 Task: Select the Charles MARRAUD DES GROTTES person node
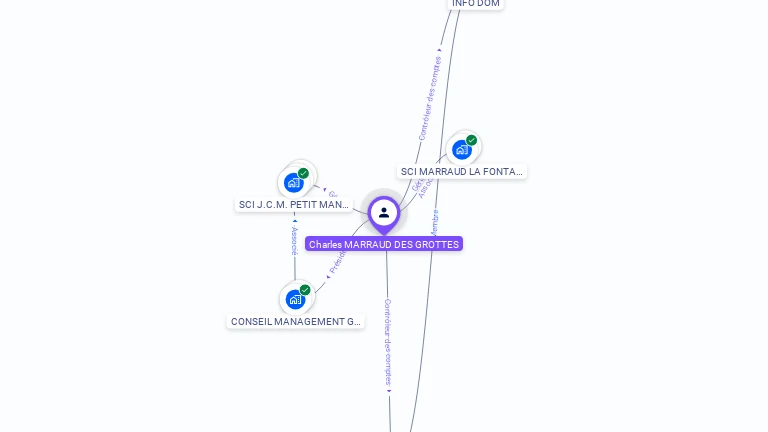[x=384, y=213]
